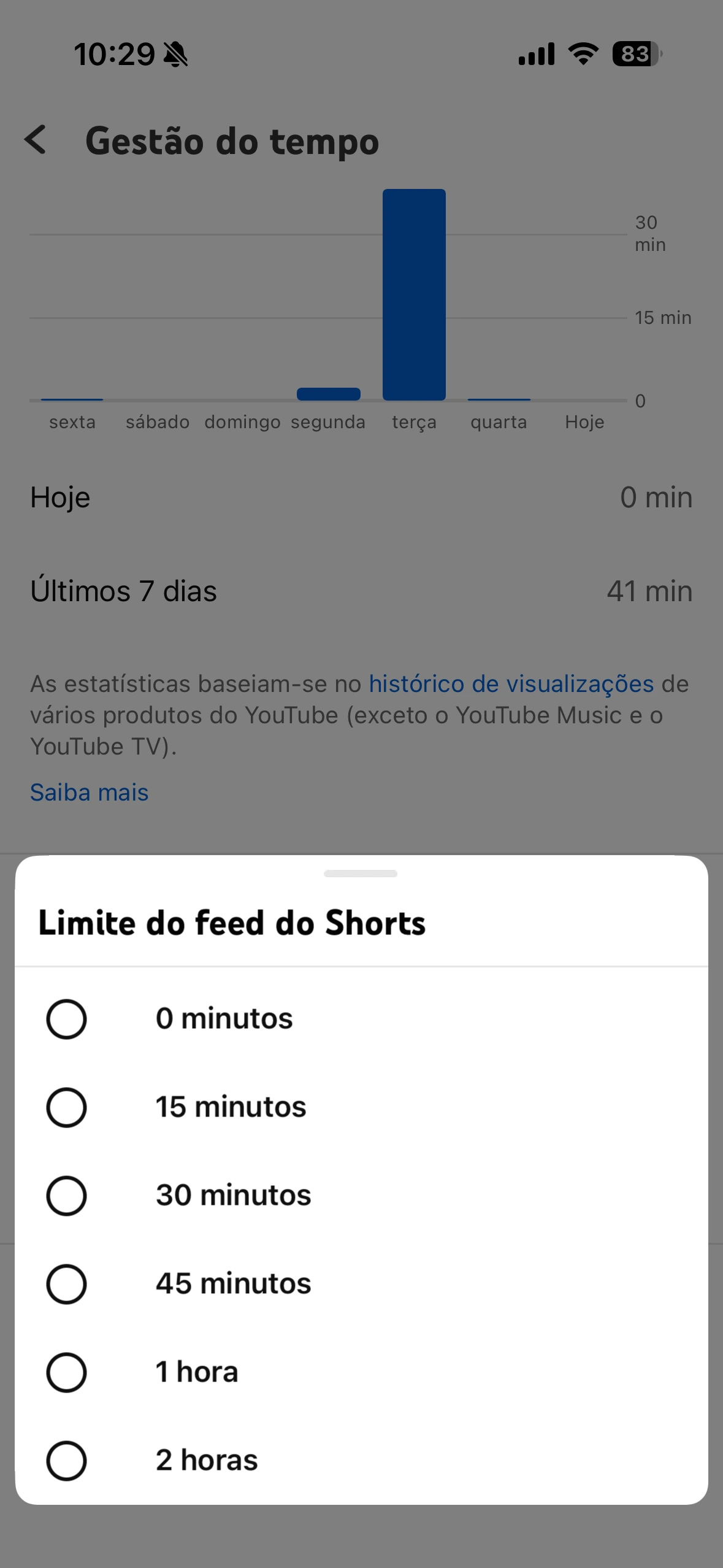Tap the Hoje 0 min row
This screenshot has width=723, height=1568.
point(361,498)
